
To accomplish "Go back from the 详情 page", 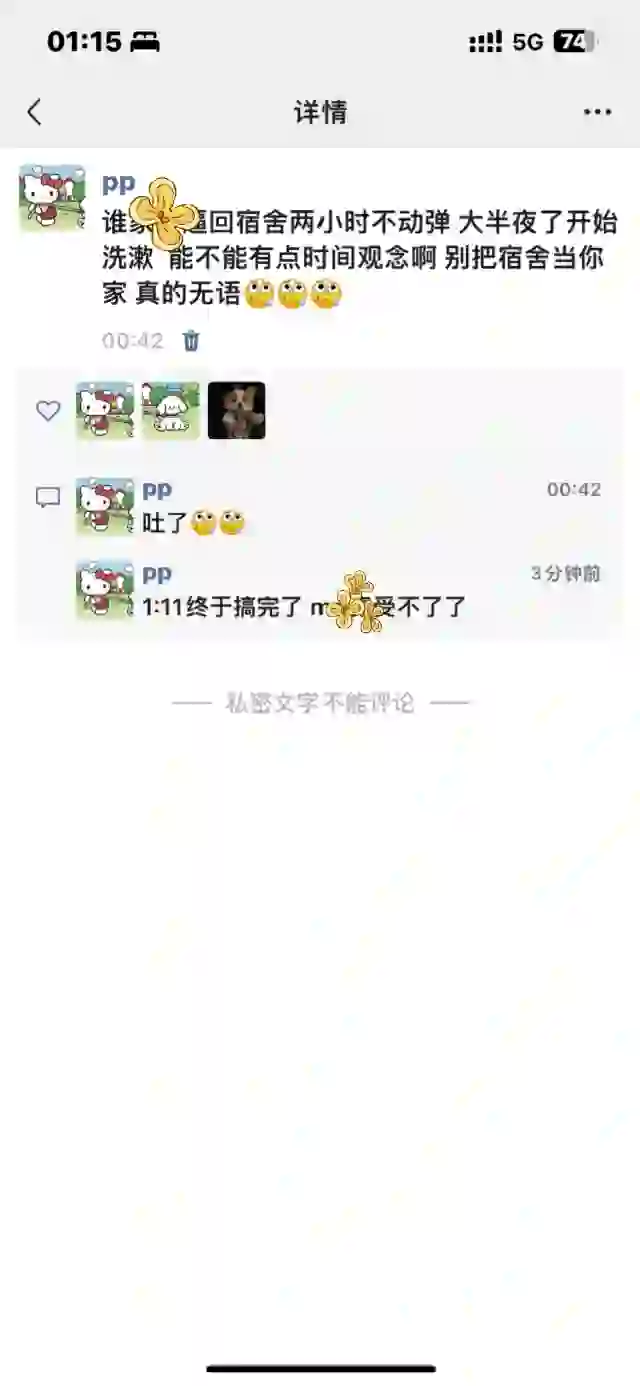I will tap(35, 112).
